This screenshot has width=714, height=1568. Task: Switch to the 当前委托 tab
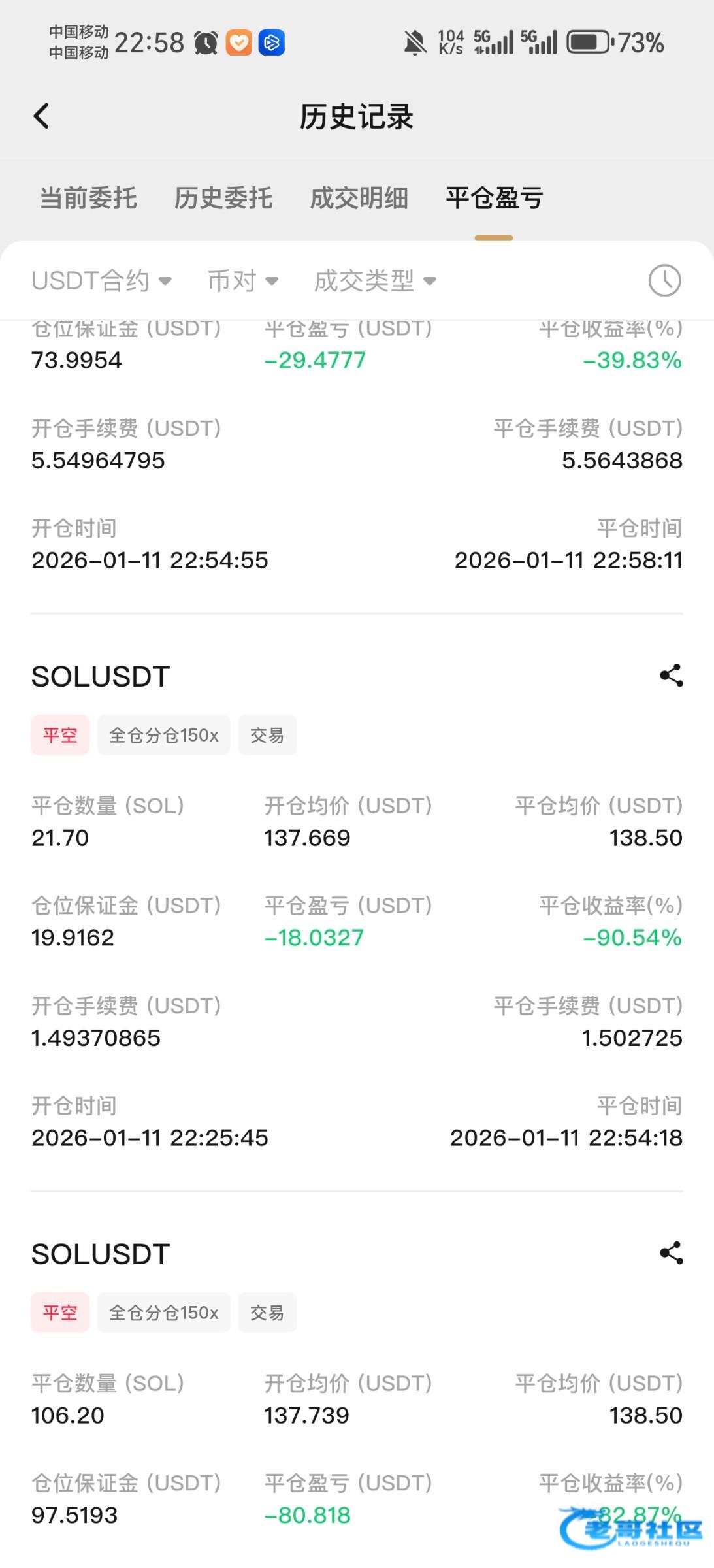pyautogui.click(x=89, y=198)
